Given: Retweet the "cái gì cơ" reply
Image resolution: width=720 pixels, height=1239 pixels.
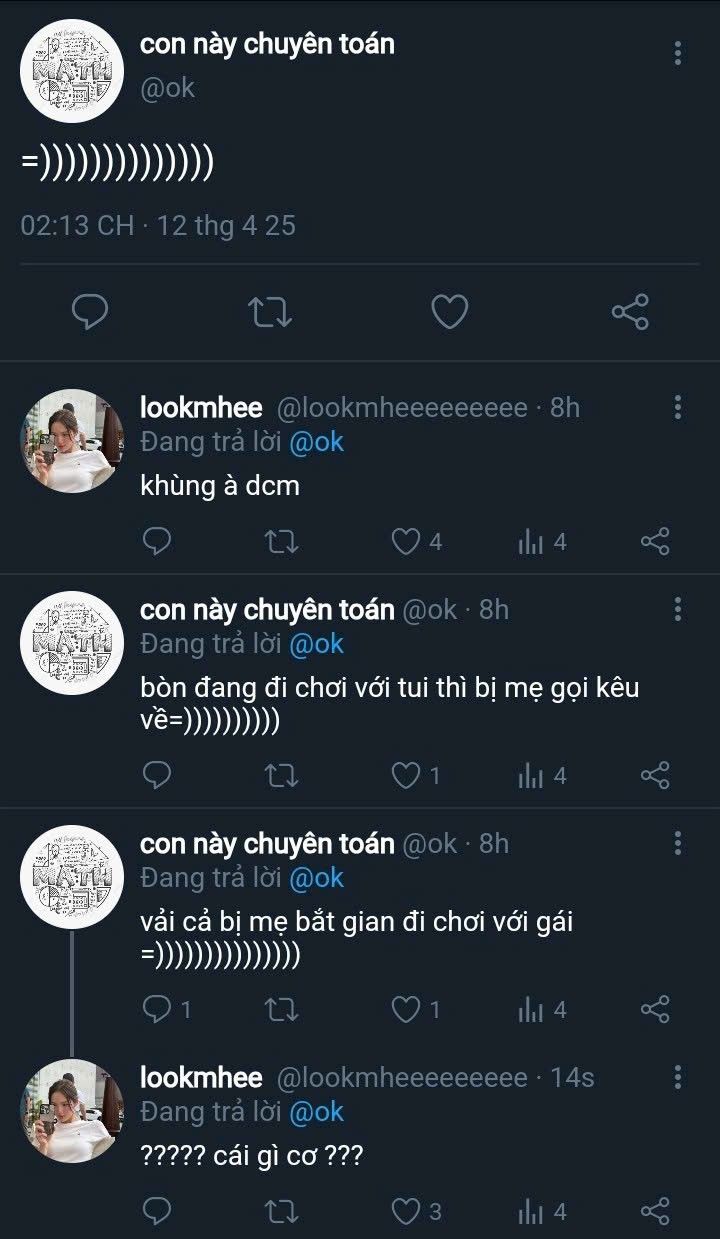Looking at the screenshot, I should click(281, 1212).
